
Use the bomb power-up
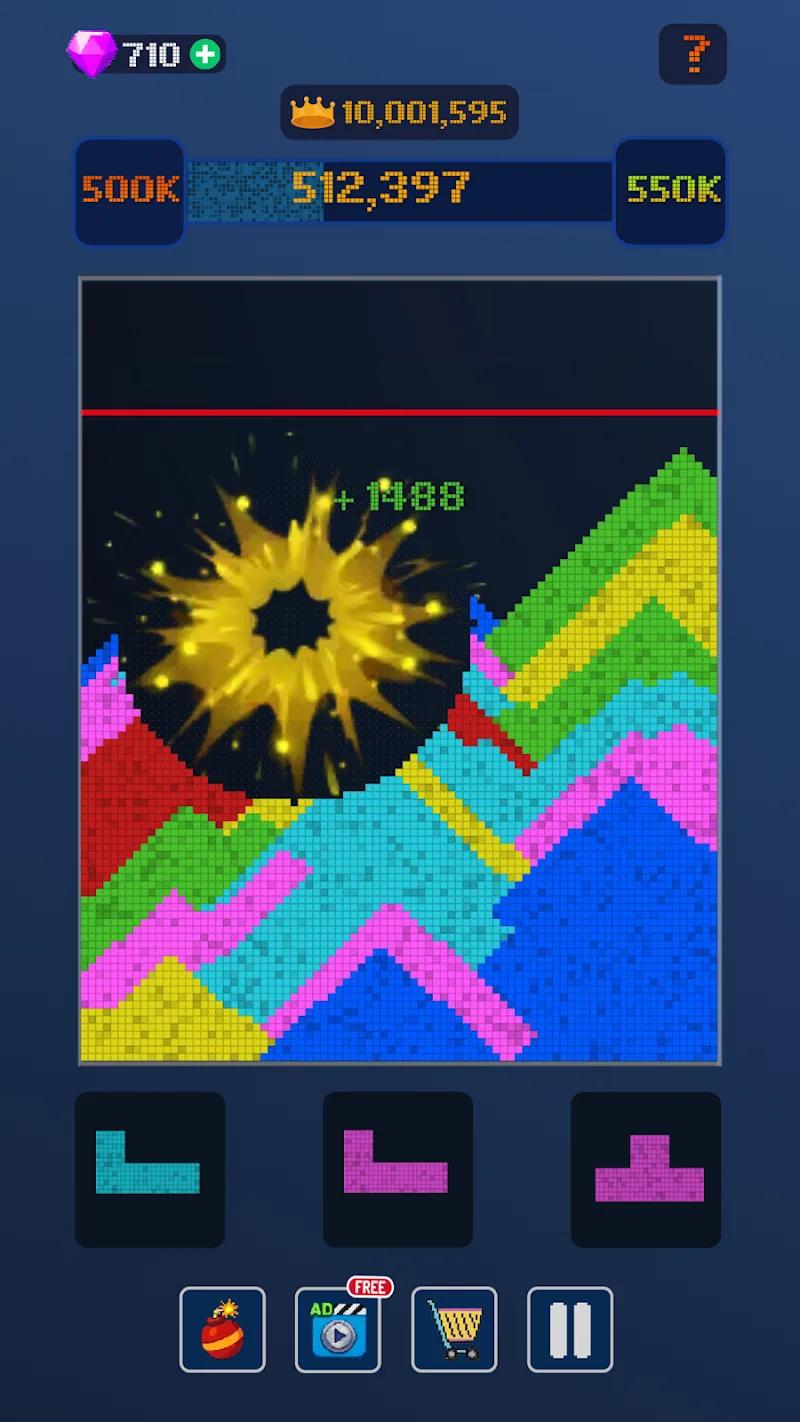coord(222,1329)
